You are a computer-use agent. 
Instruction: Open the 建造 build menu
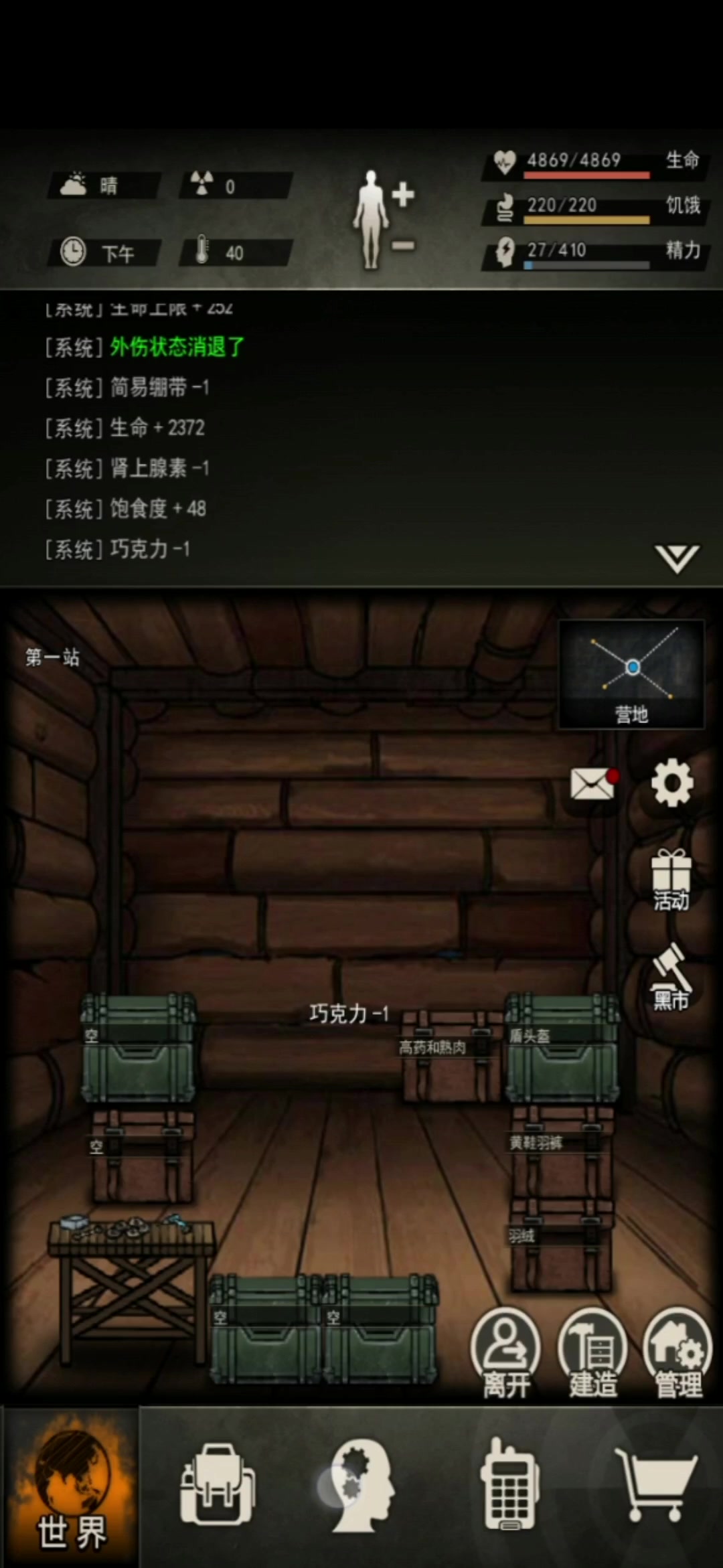(x=592, y=1354)
